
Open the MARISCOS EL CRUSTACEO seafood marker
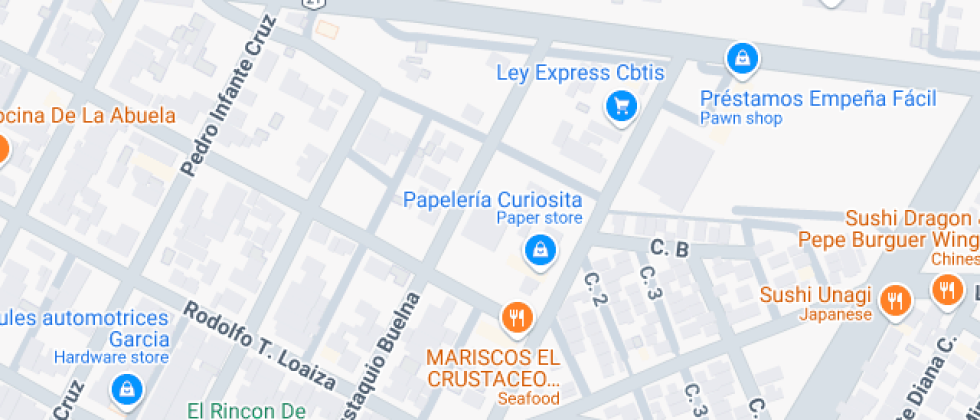click(517, 317)
